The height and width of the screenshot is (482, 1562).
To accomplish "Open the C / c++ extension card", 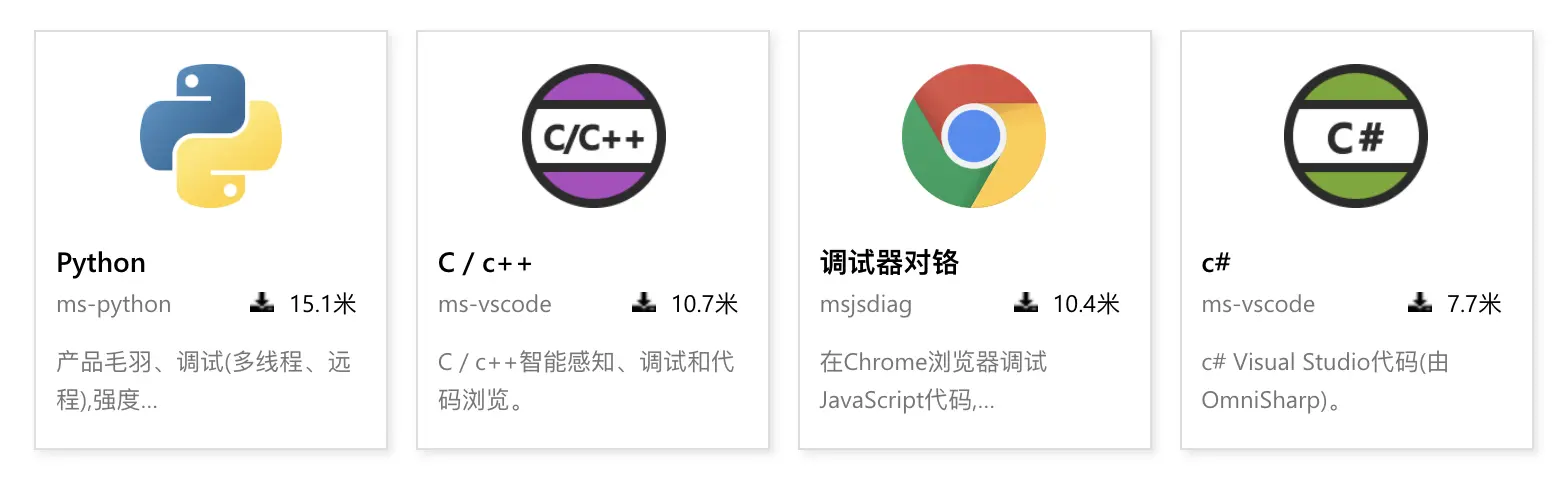I will (x=592, y=240).
